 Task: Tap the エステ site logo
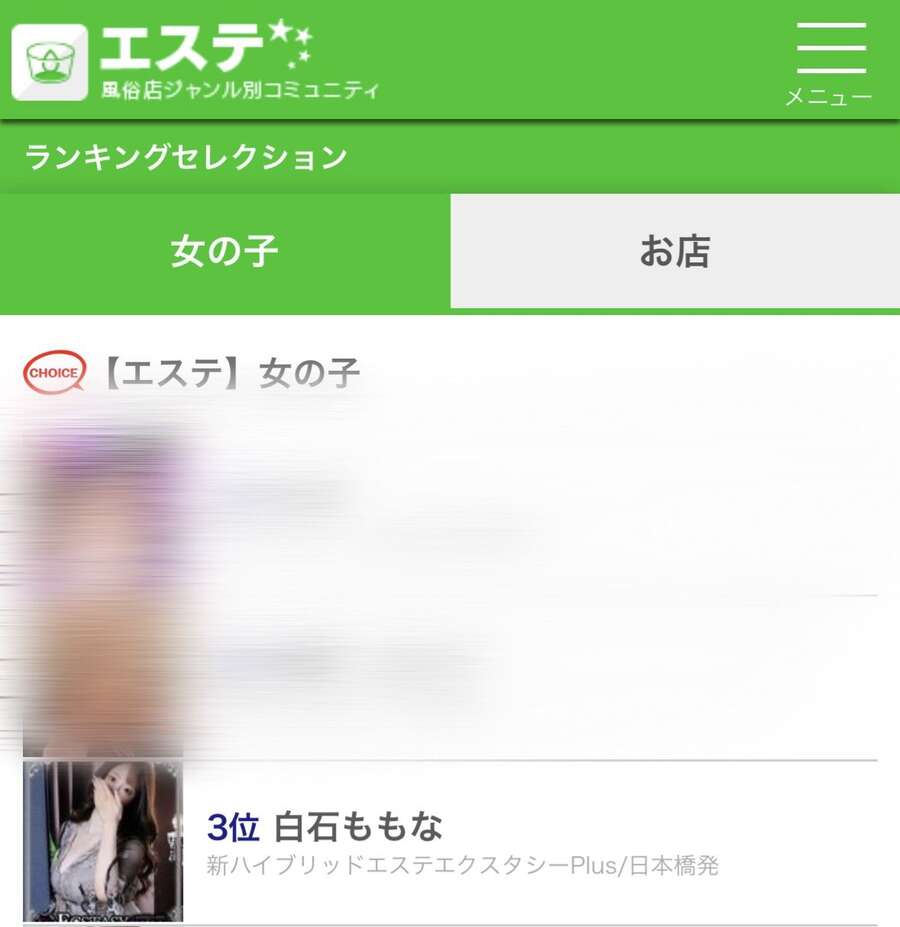point(196,60)
